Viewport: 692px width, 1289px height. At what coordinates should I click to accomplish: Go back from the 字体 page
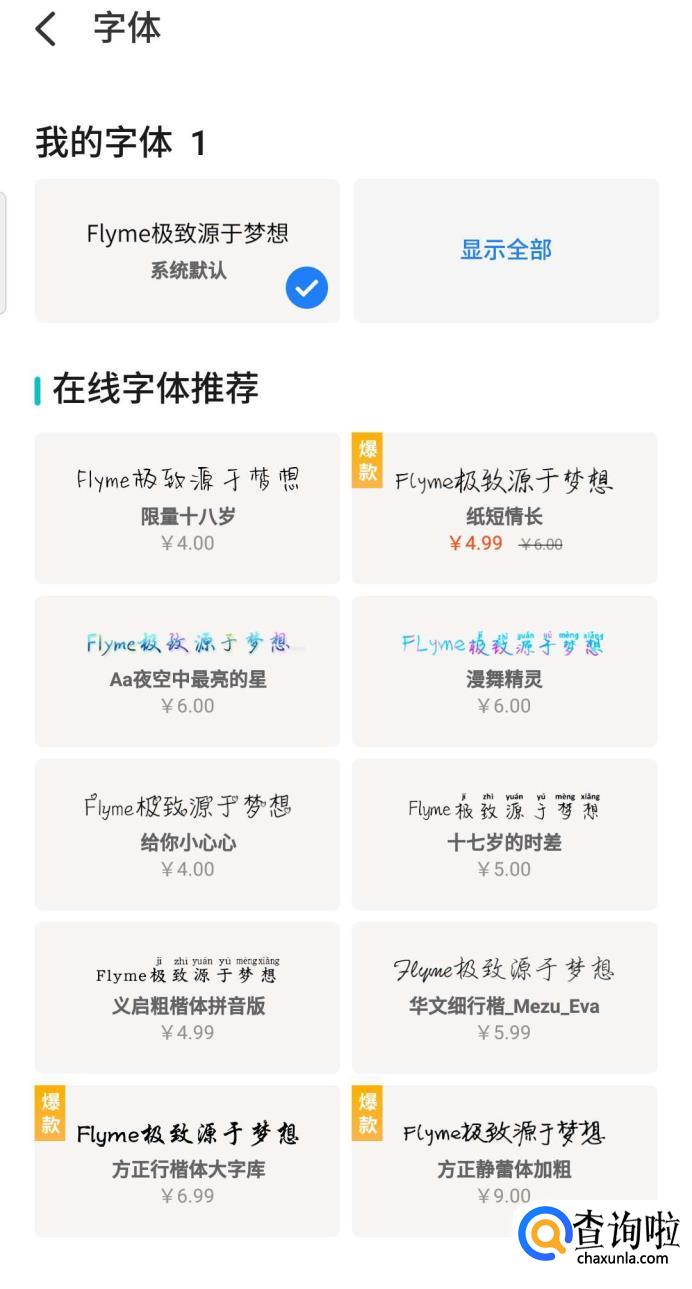(46, 29)
